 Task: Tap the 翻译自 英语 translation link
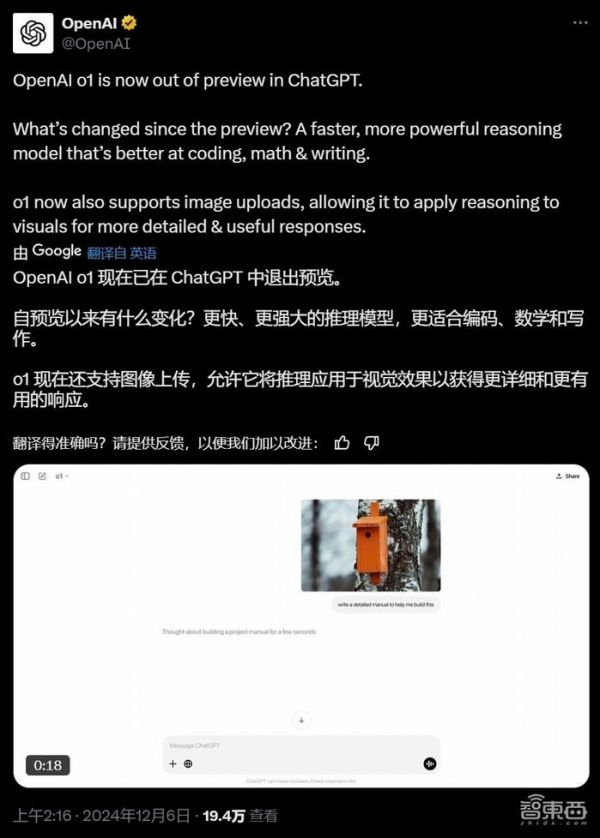click(122, 253)
